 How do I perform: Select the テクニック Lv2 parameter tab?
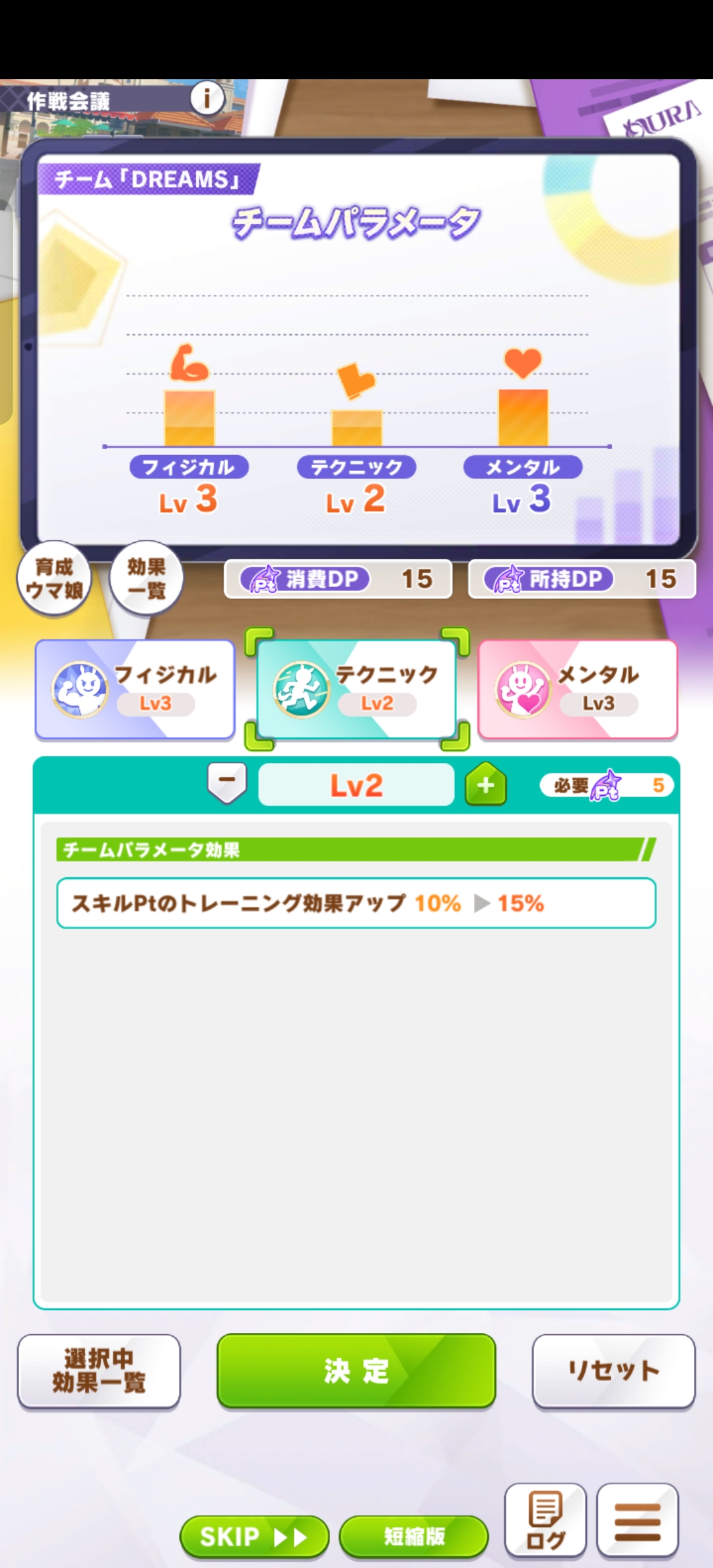tap(356, 689)
